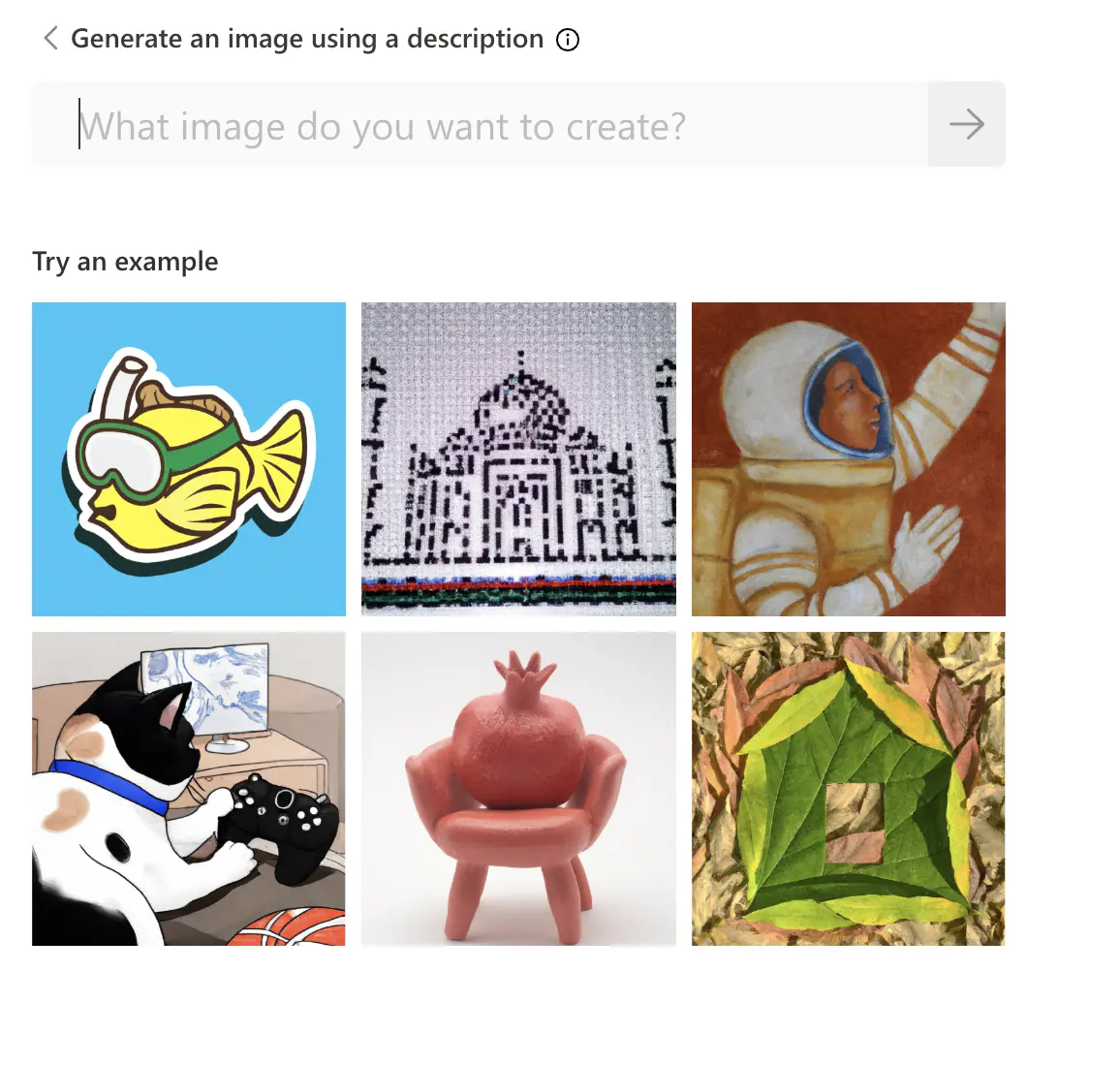
Task: Select the snorkeling yellow fish example
Action: point(189,459)
